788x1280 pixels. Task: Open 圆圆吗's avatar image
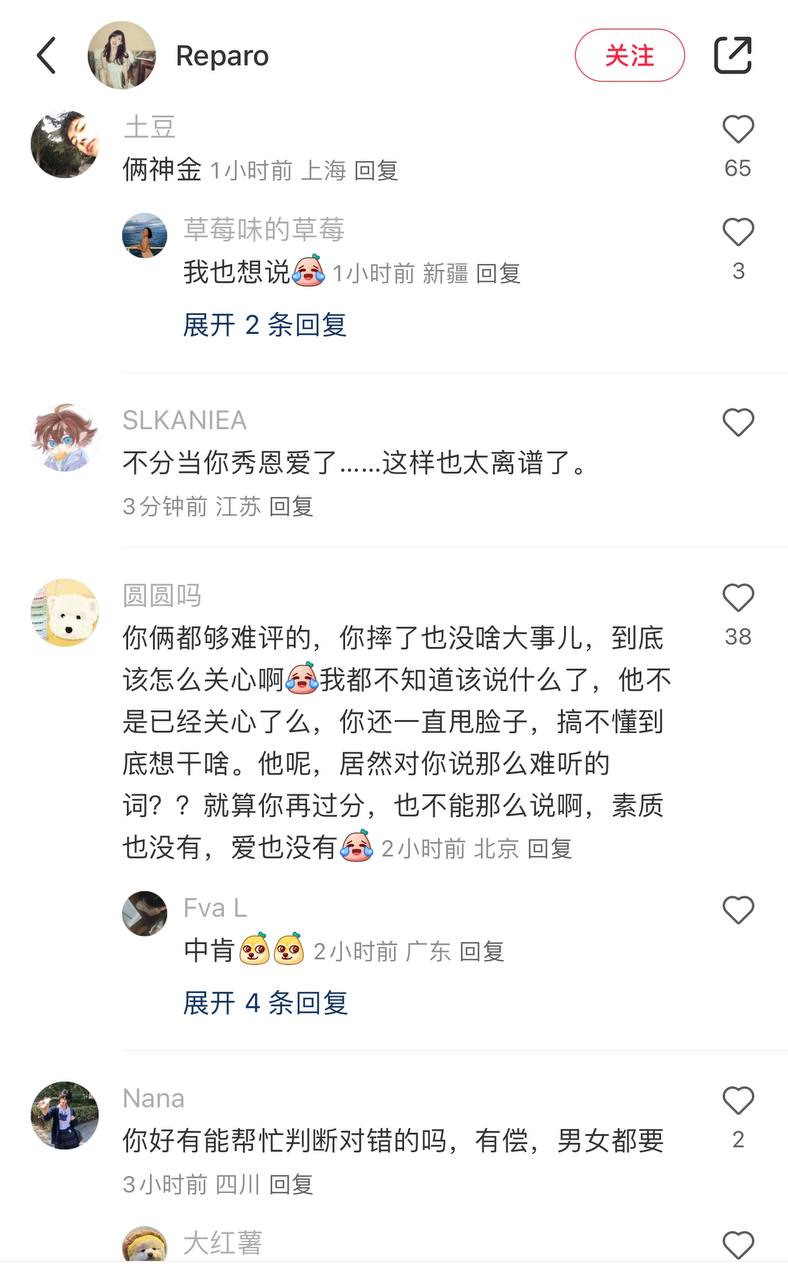[x=64, y=612]
